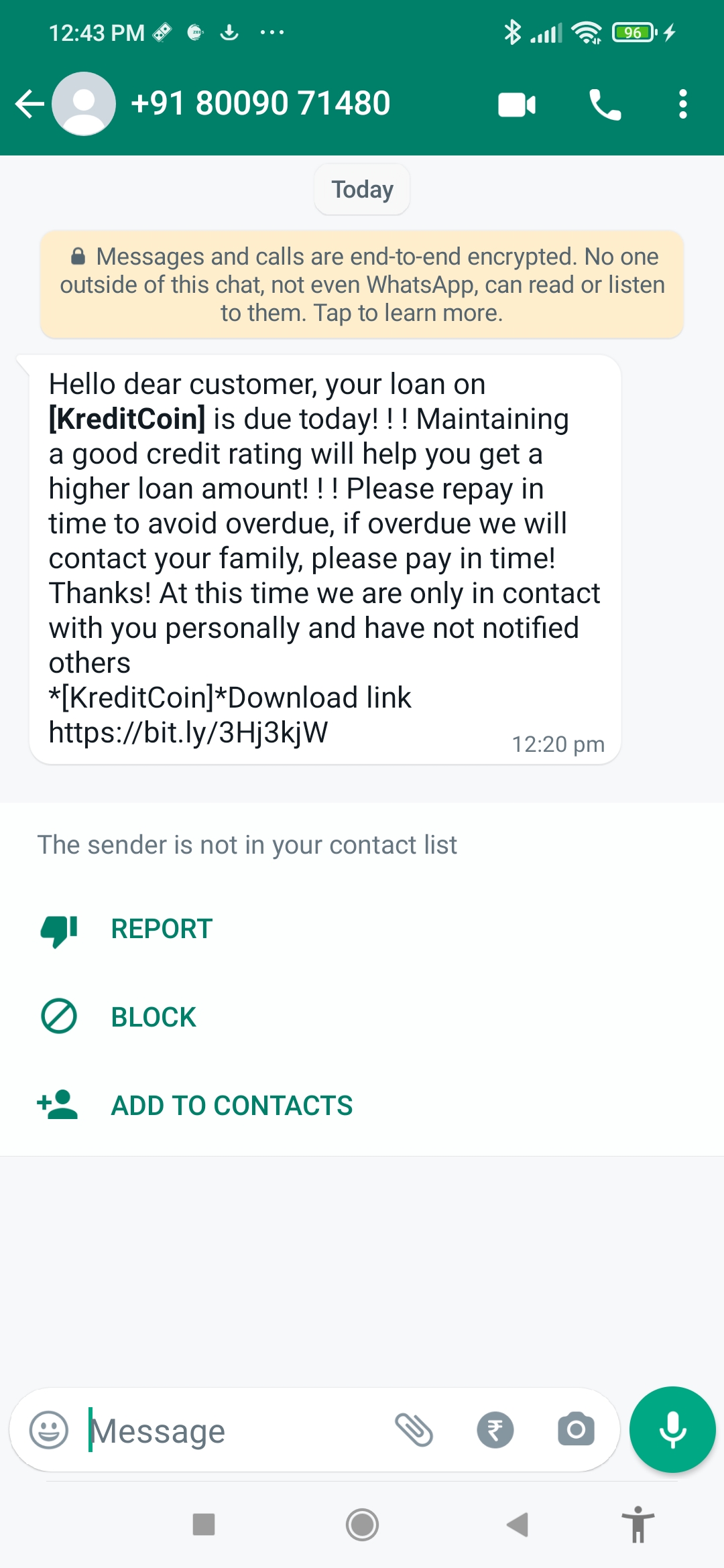Viewport: 724px width, 1568px height.
Task: Attach a file to the message
Action: [414, 1430]
